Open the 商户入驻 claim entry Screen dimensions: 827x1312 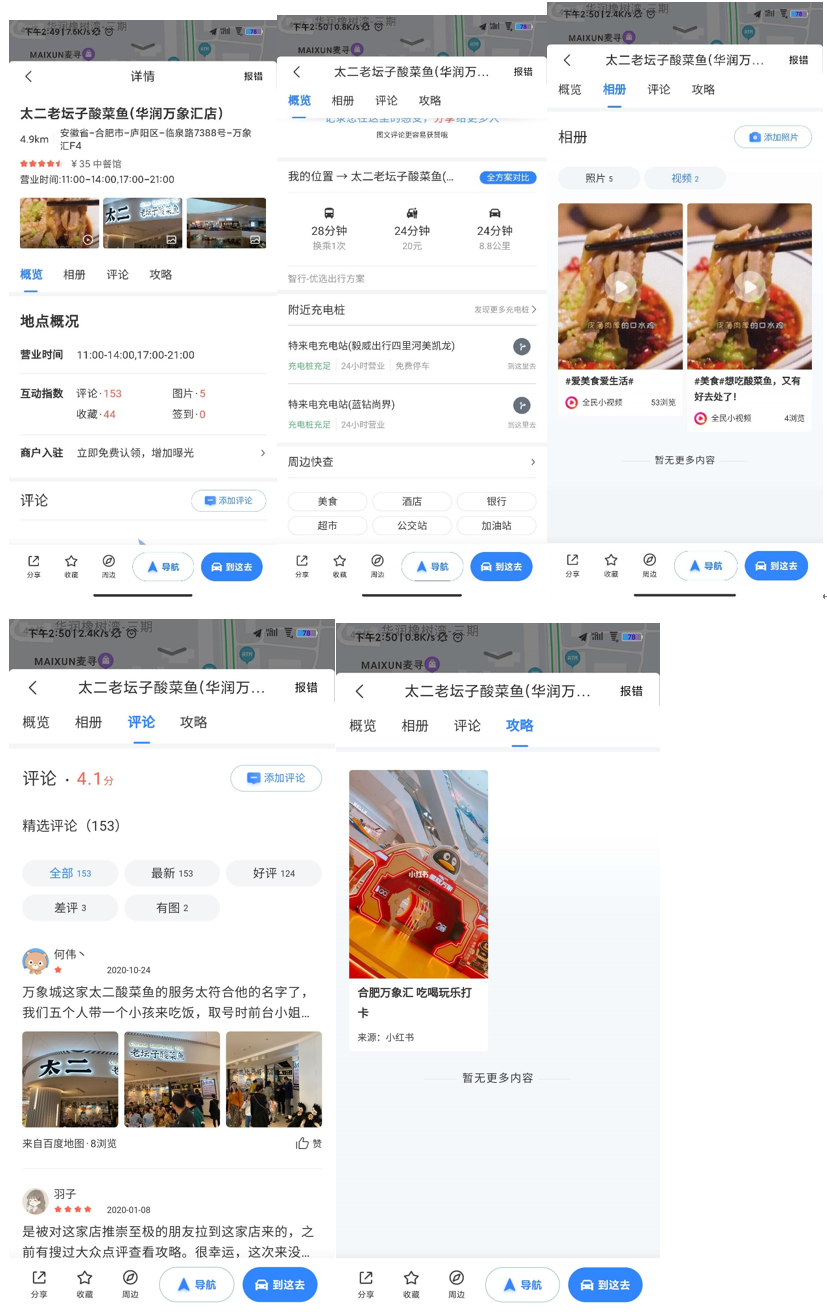140,454
